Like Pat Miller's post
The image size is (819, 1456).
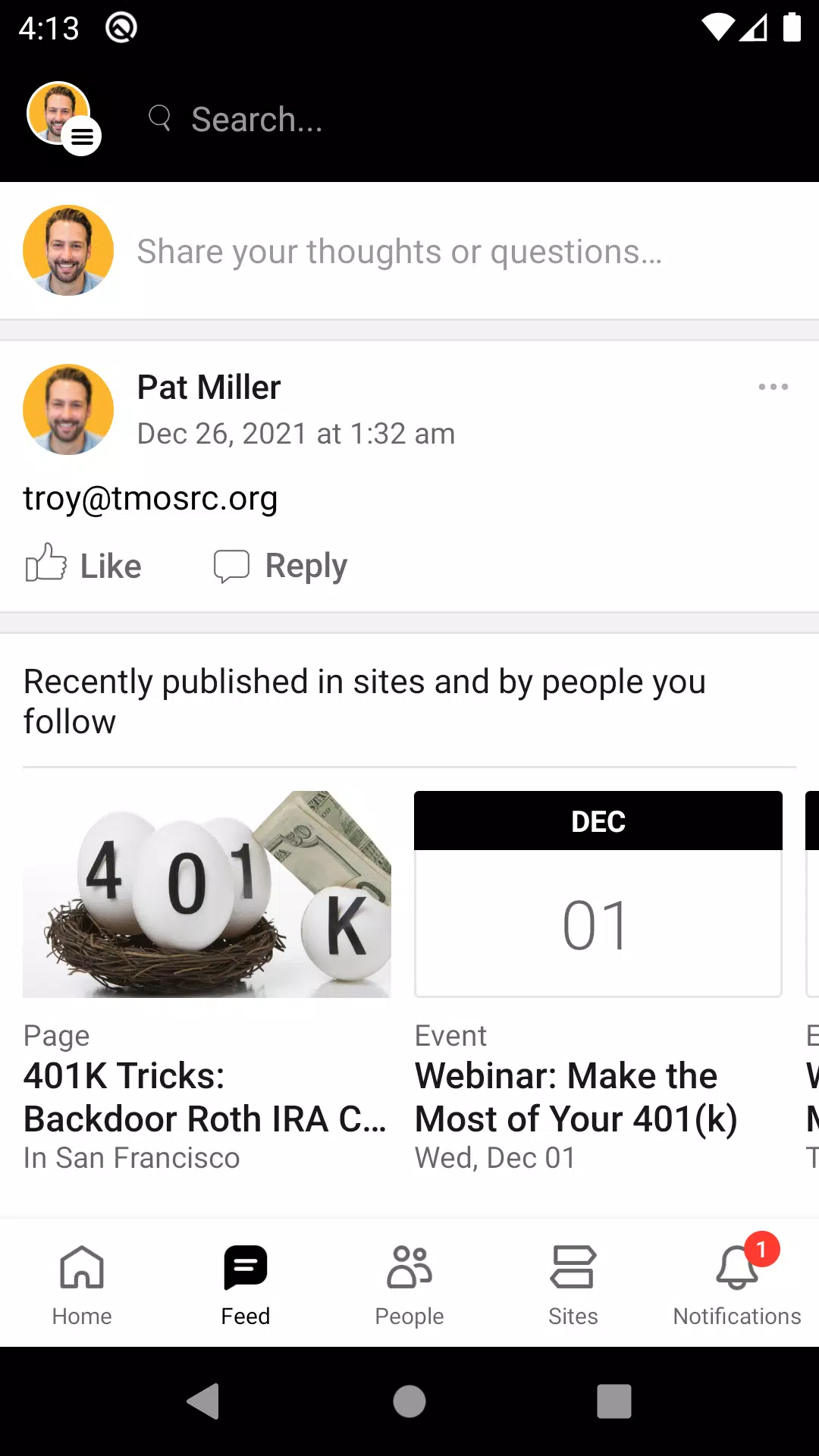pyautogui.click(x=83, y=565)
